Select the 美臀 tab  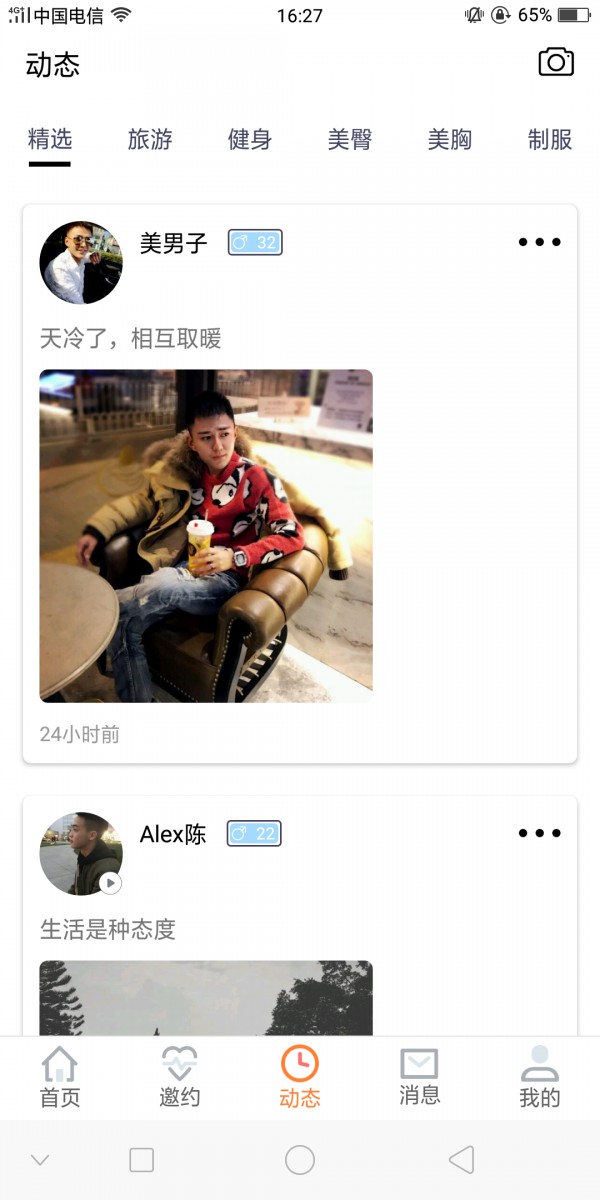pos(350,140)
